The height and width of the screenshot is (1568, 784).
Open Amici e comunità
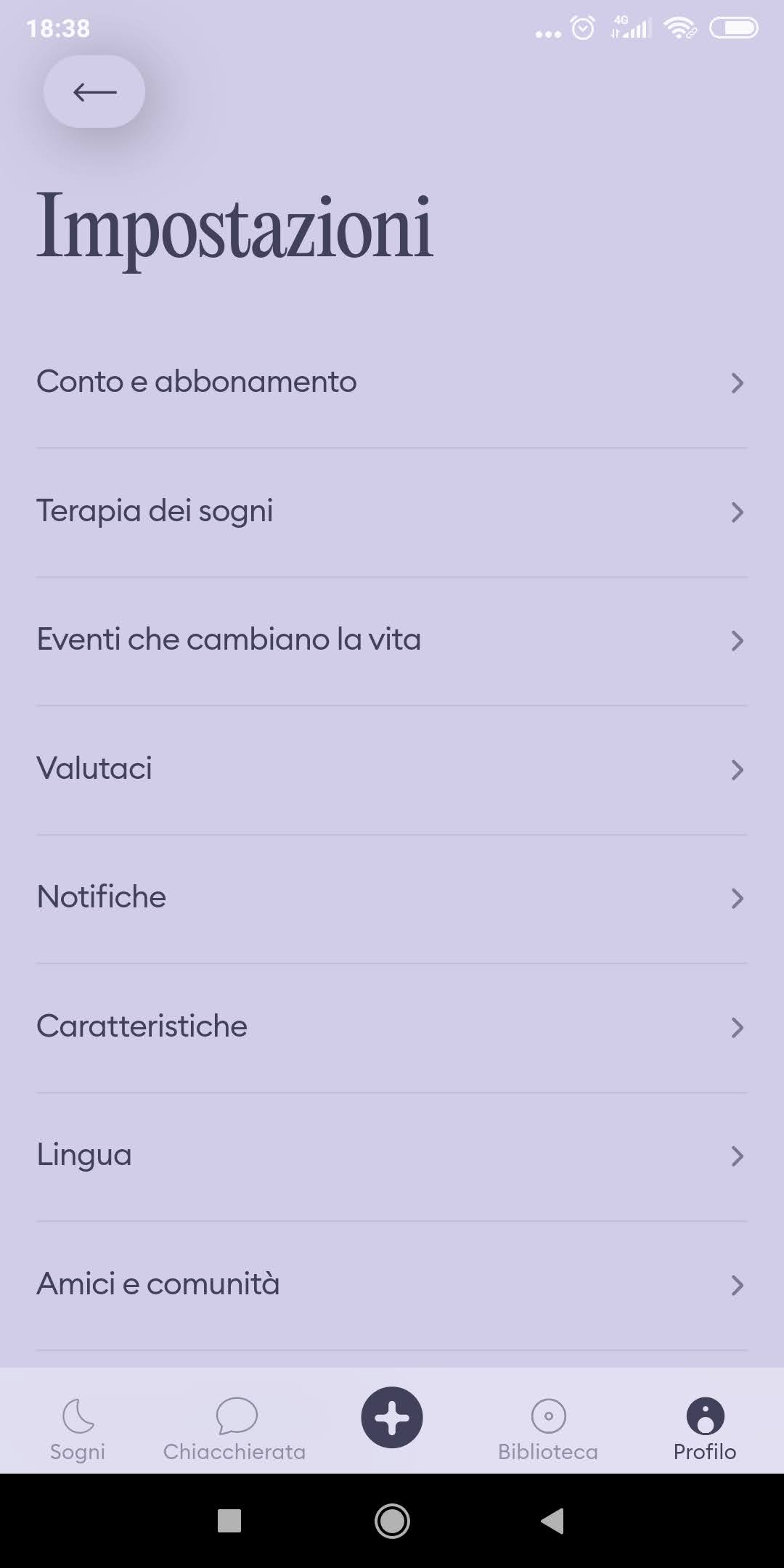392,1285
